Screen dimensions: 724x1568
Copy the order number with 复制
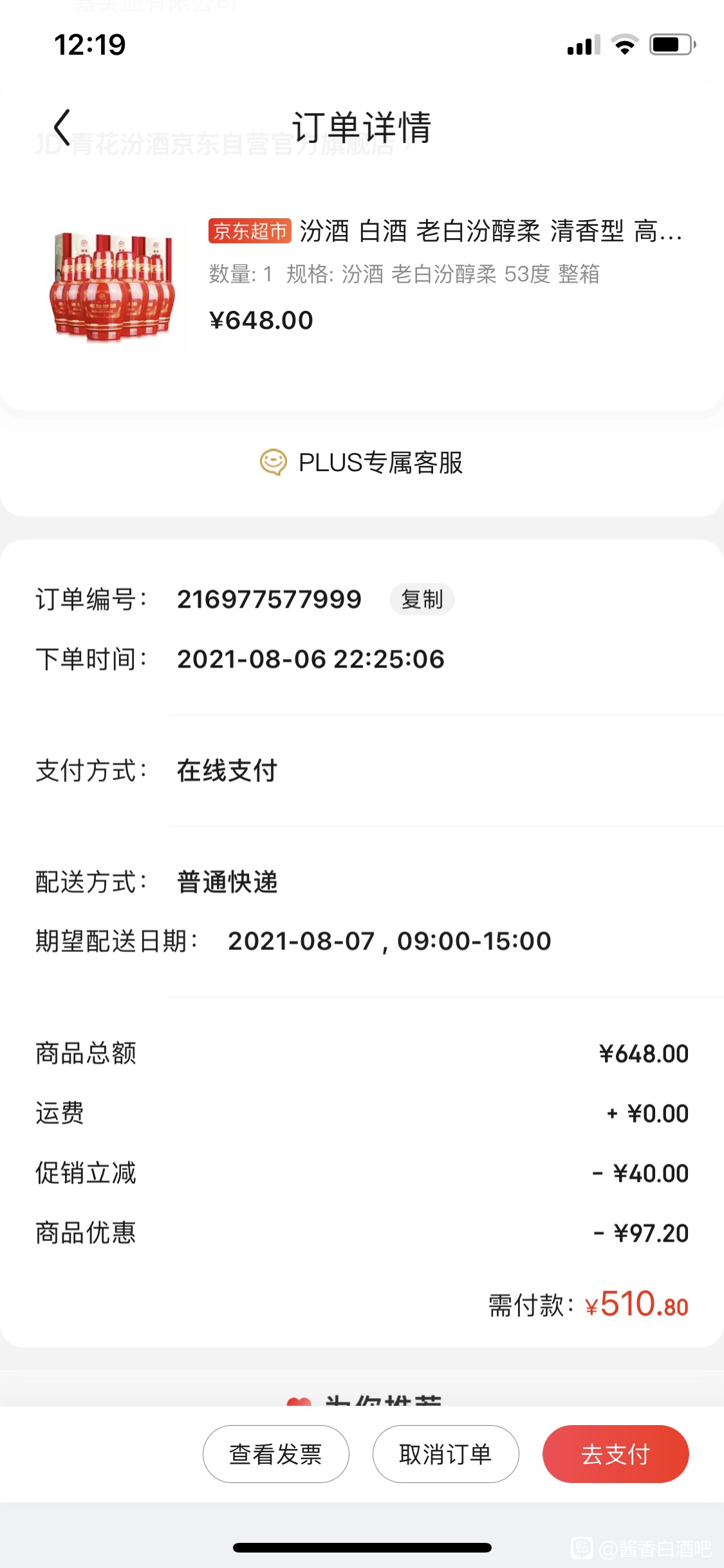pos(422,599)
